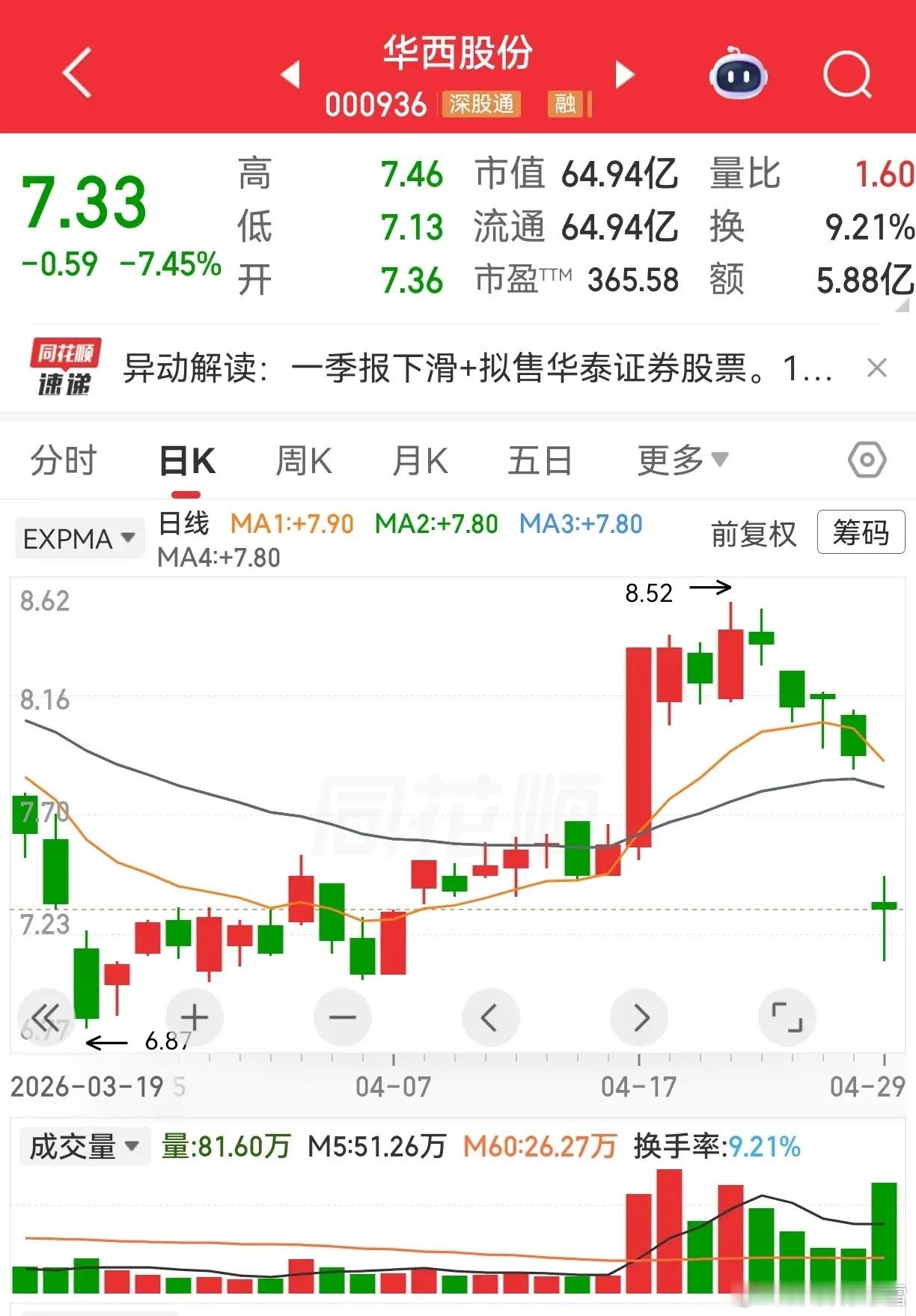Viewport: 916px width, 1316px height.
Task: Dismiss the 异动解读 banner
Action: (x=876, y=368)
